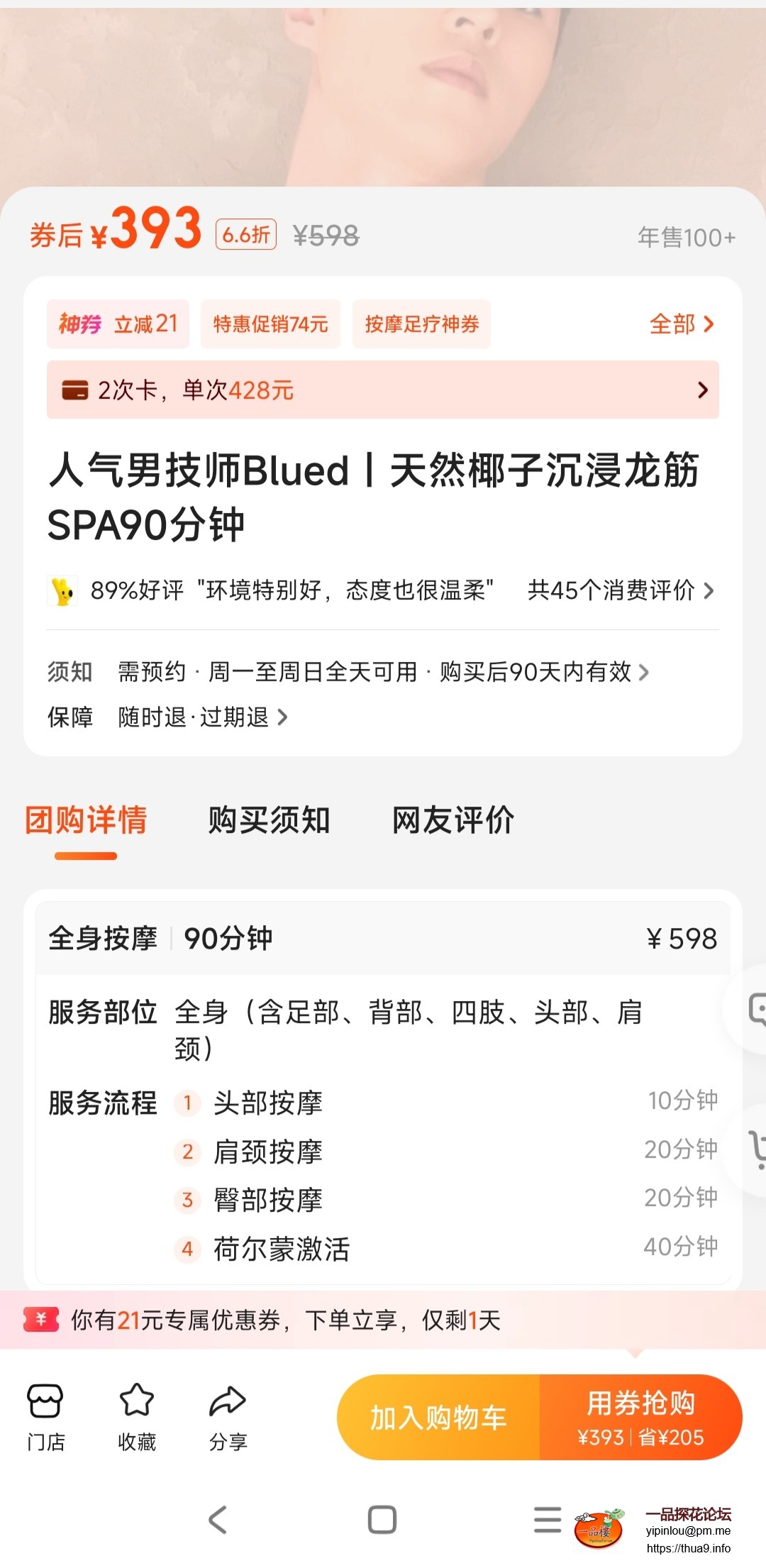Switch to the 购买须知 tab
Image resolution: width=766 pixels, height=1568 pixels.
[x=269, y=821]
